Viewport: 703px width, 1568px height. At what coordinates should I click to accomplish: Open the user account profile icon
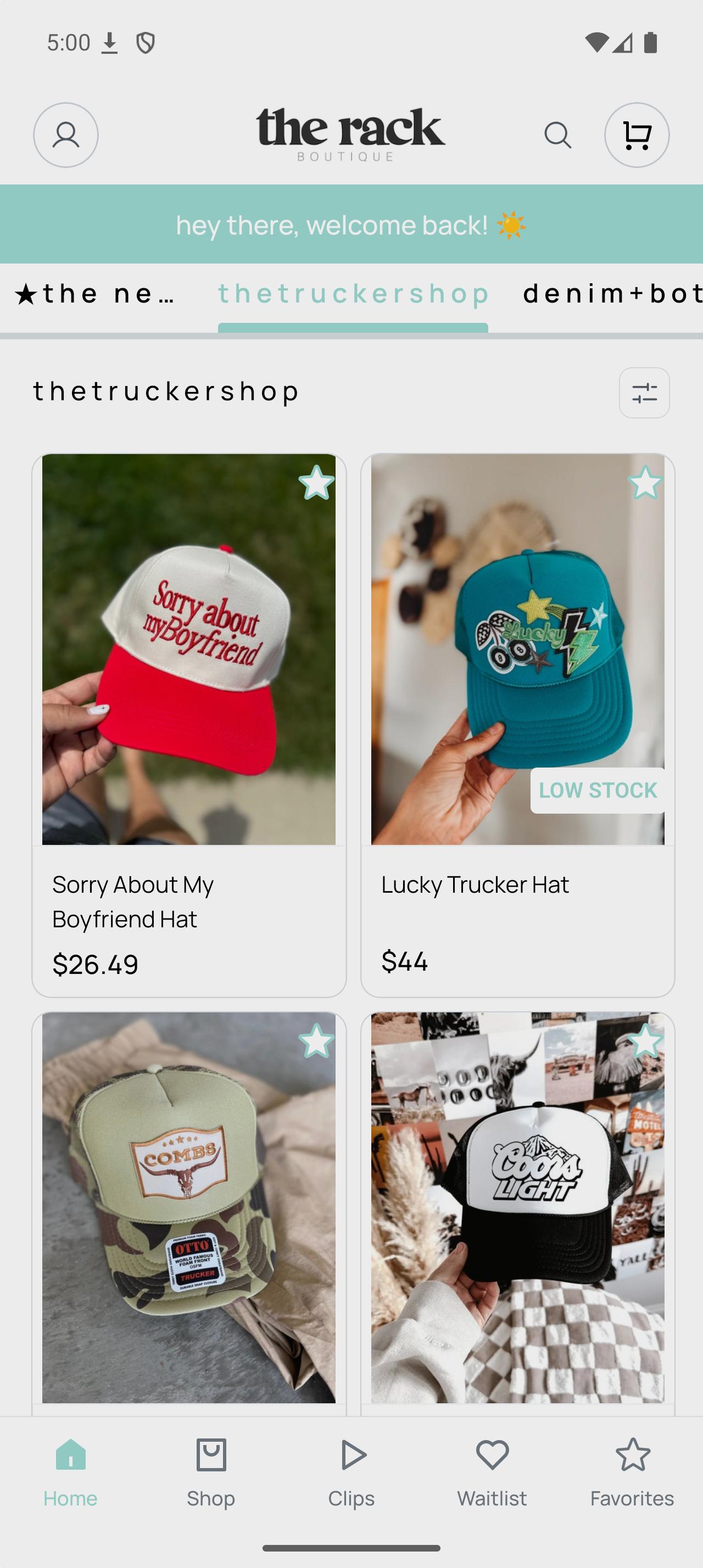click(x=66, y=135)
